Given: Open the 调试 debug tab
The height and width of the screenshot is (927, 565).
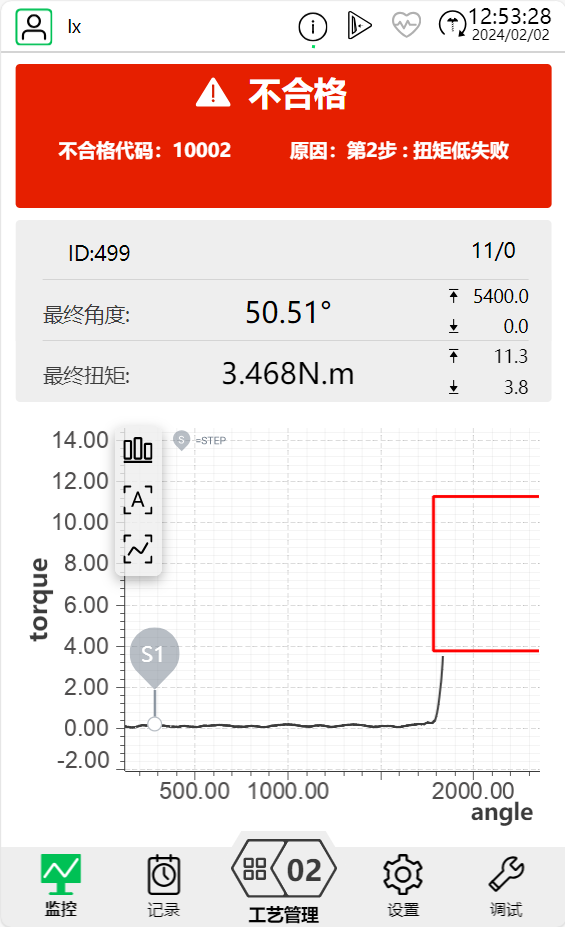Looking at the screenshot, I should (x=506, y=885).
